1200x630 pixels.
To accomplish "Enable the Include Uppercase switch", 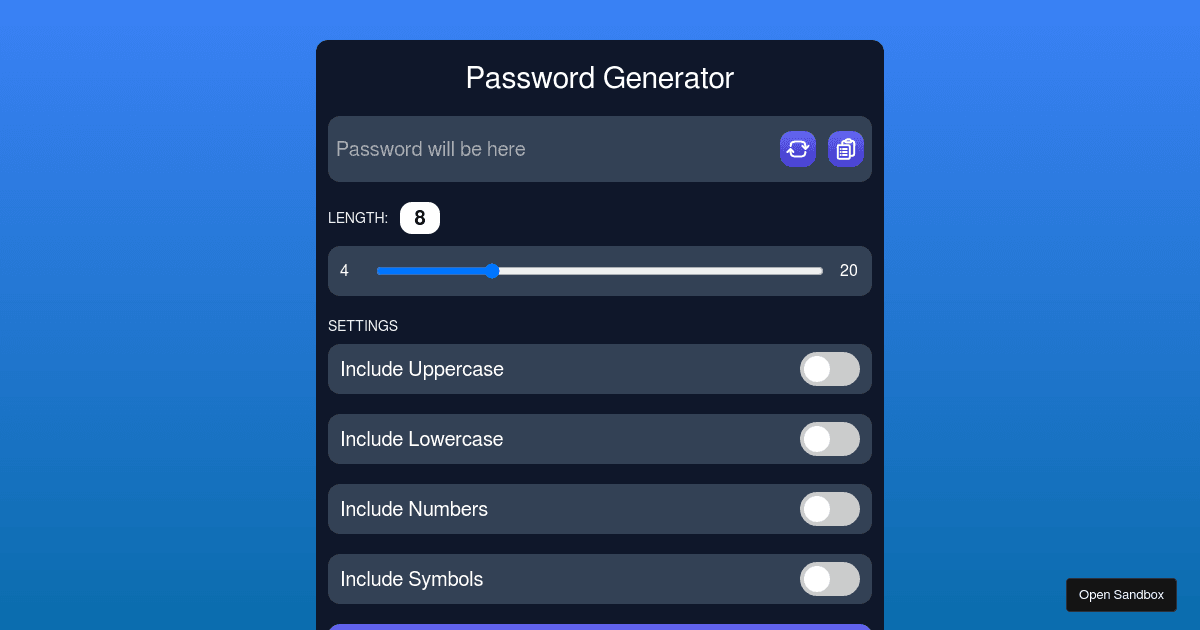I will tap(829, 369).
